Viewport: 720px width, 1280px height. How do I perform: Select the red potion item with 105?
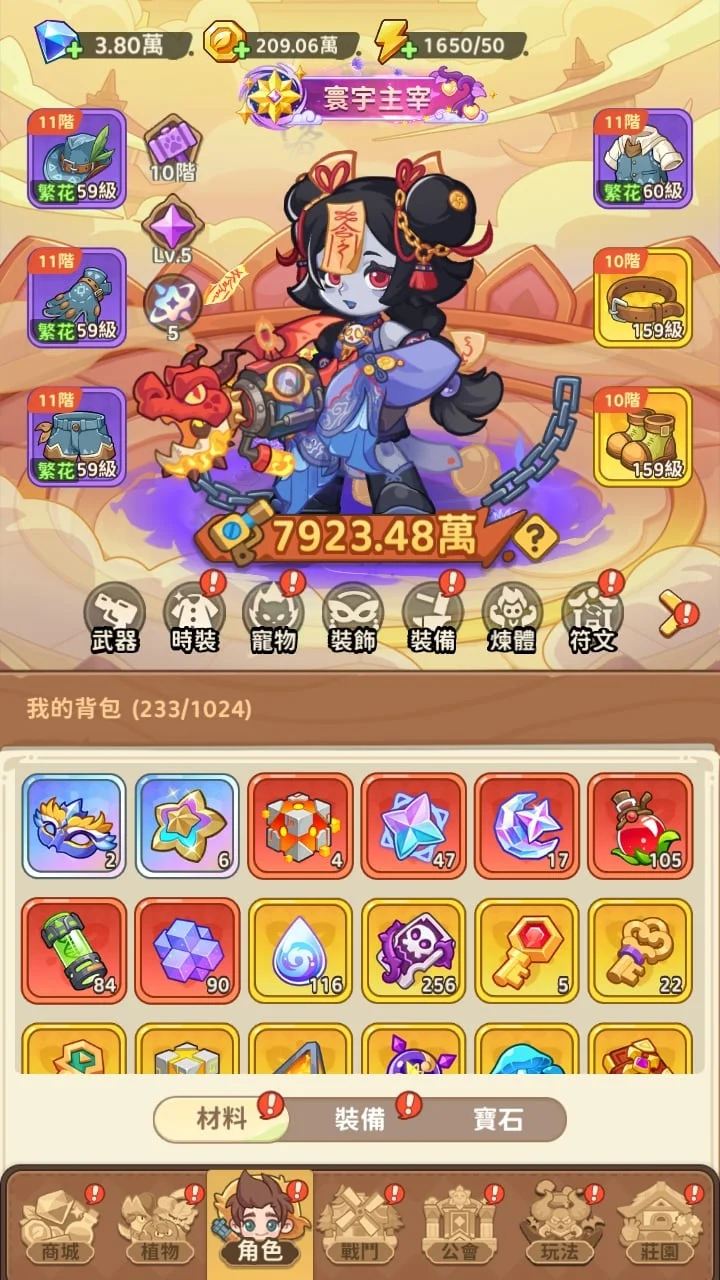640,825
